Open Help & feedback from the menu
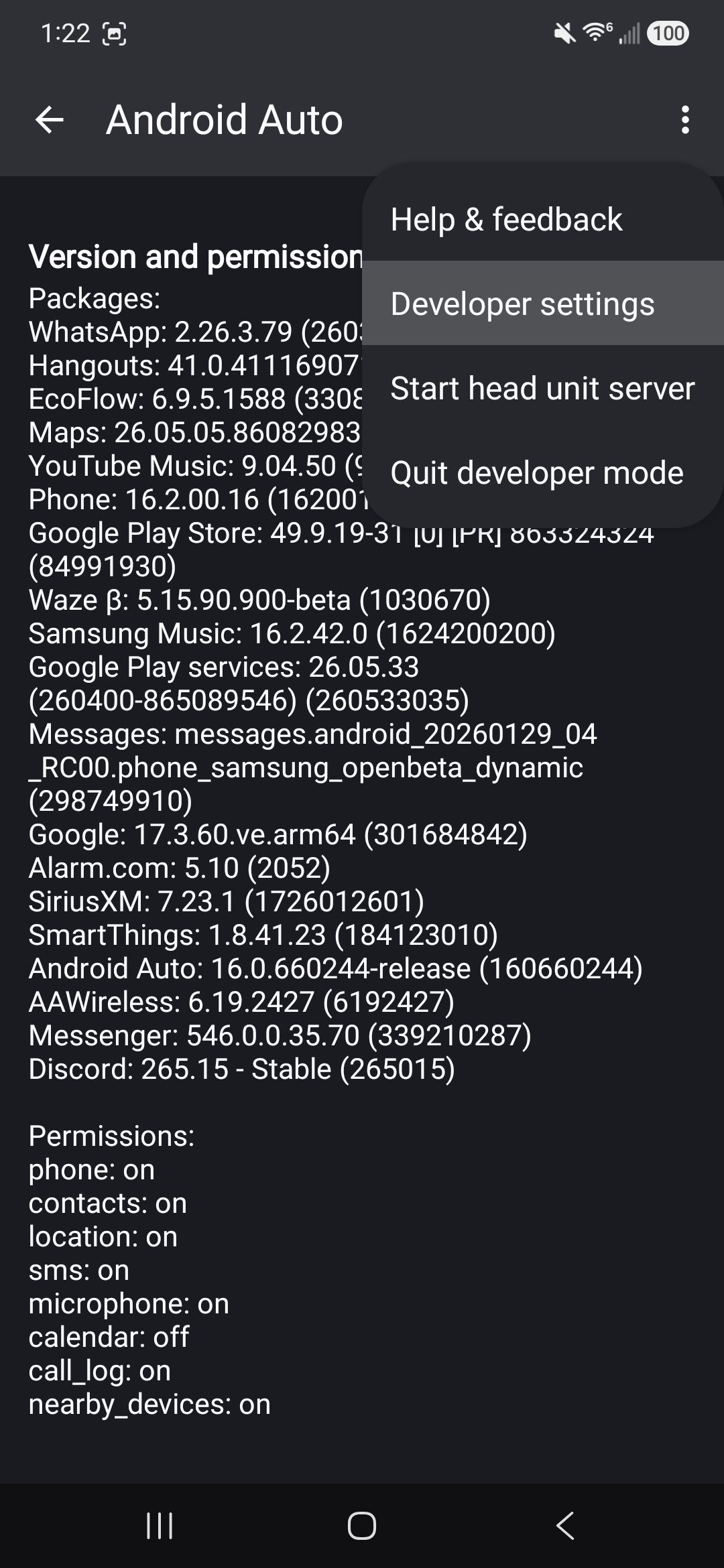 tap(507, 220)
